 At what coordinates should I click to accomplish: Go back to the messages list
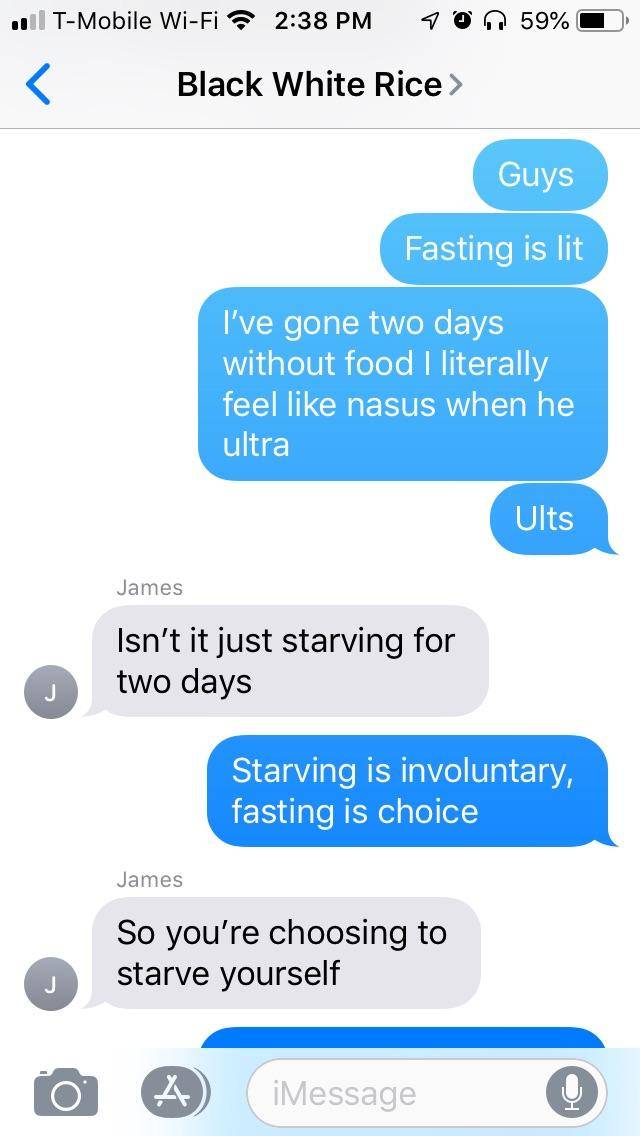[x=38, y=86]
